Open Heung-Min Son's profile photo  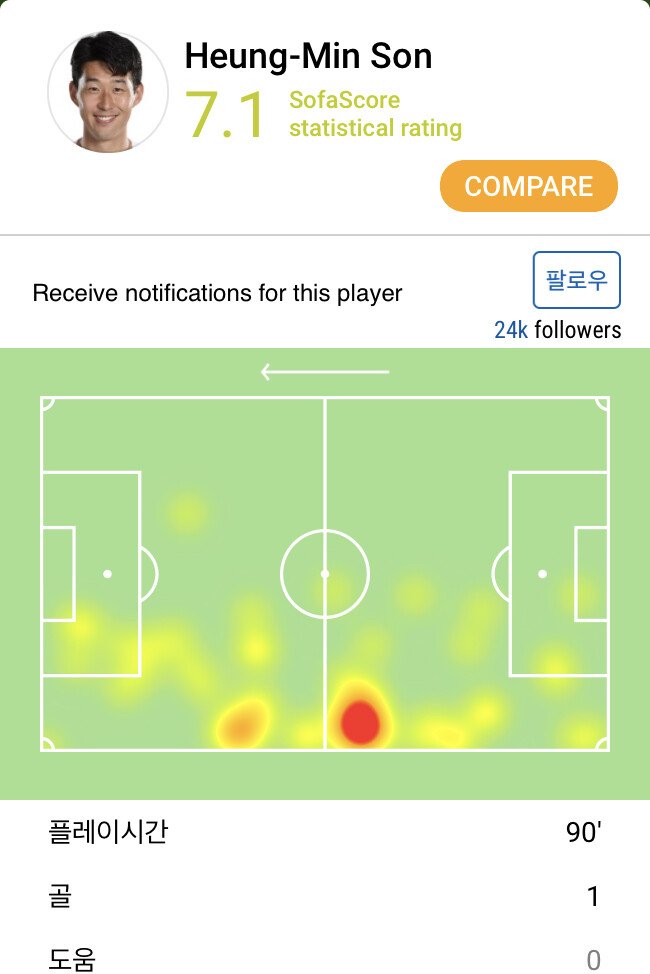(108, 92)
